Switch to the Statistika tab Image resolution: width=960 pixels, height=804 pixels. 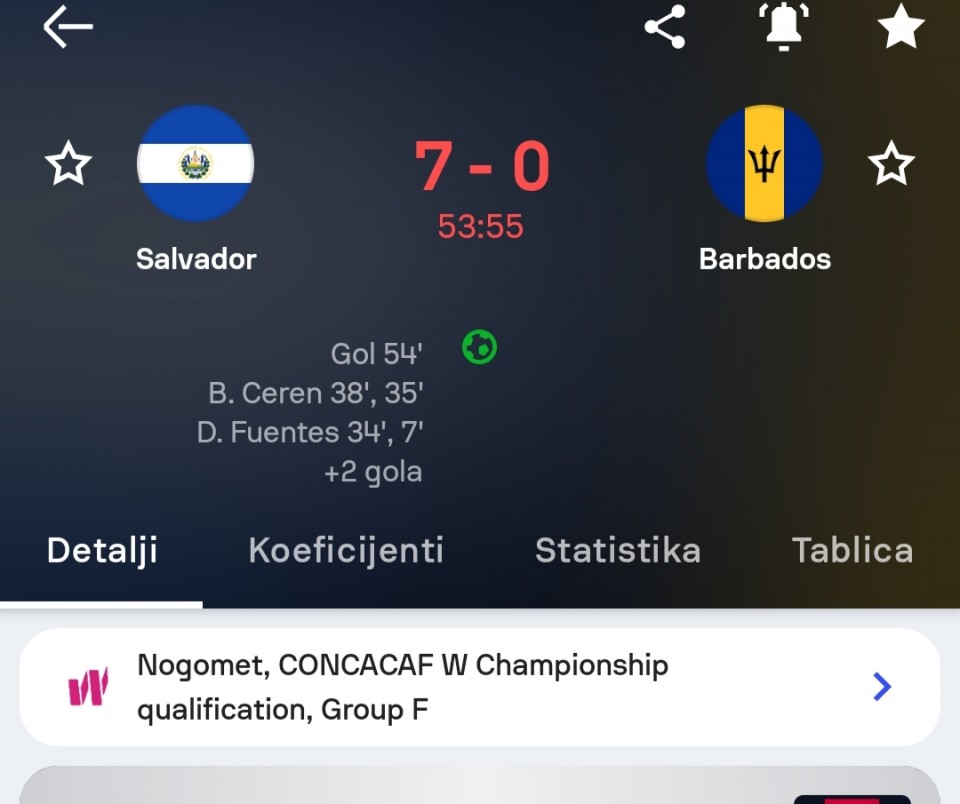click(617, 551)
